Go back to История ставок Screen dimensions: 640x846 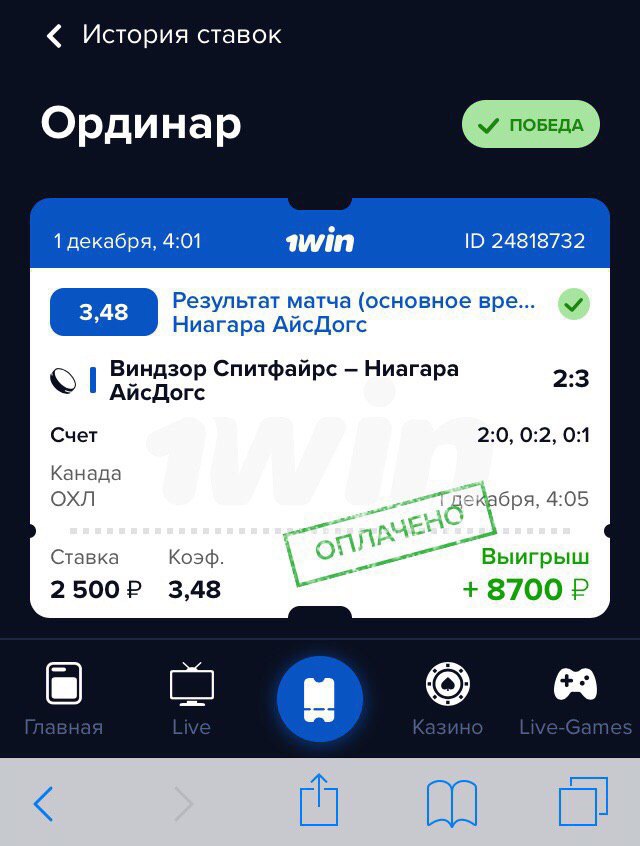pyautogui.click(x=55, y=36)
